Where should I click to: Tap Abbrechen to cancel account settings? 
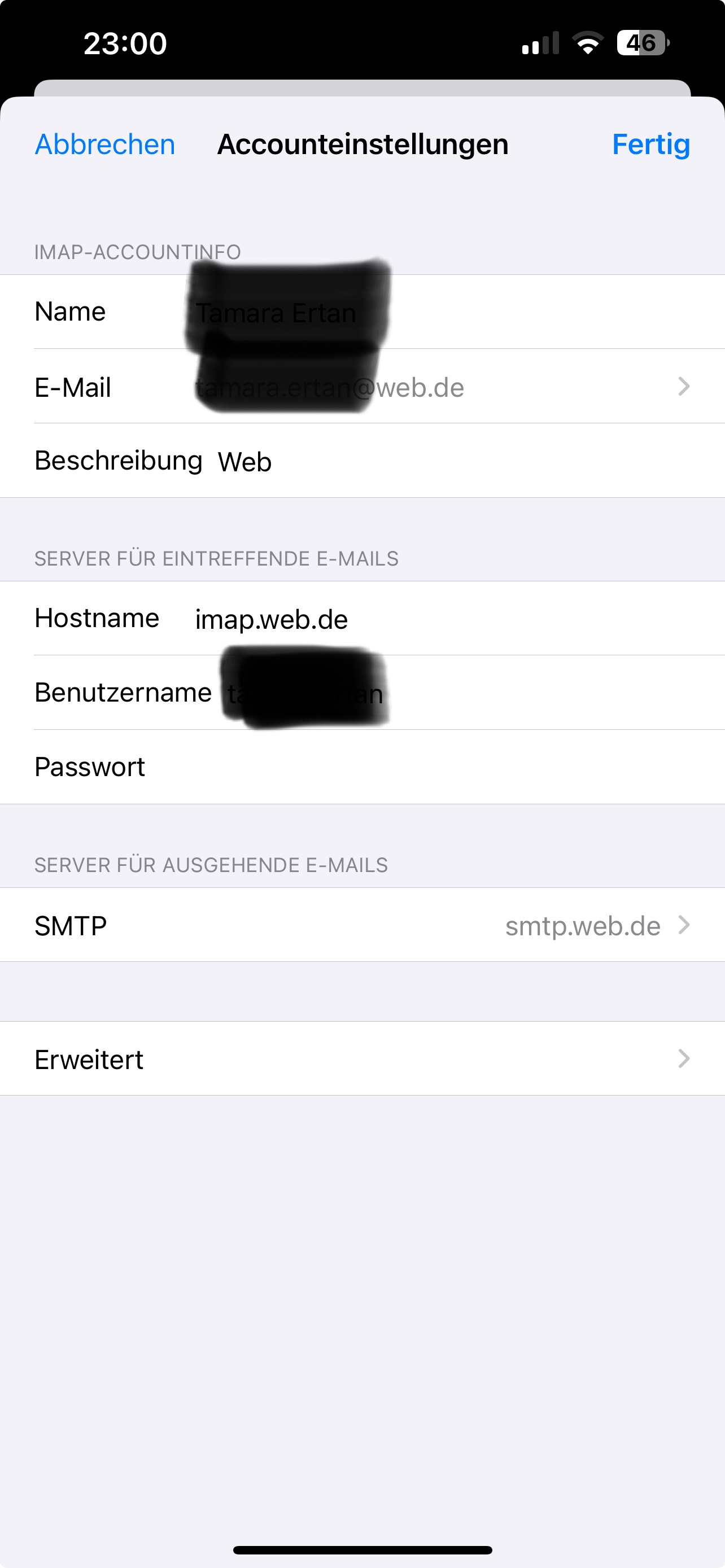point(104,144)
